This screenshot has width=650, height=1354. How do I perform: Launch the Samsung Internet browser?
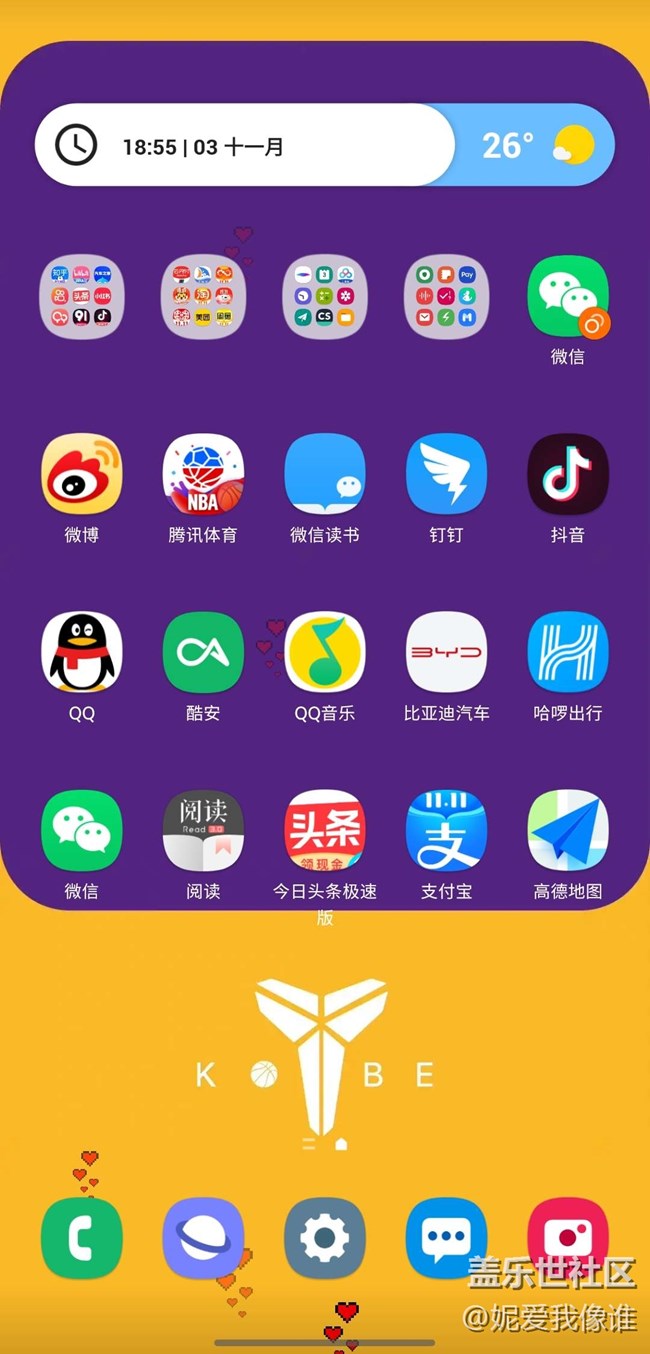pyautogui.click(x=203, y=1238)
